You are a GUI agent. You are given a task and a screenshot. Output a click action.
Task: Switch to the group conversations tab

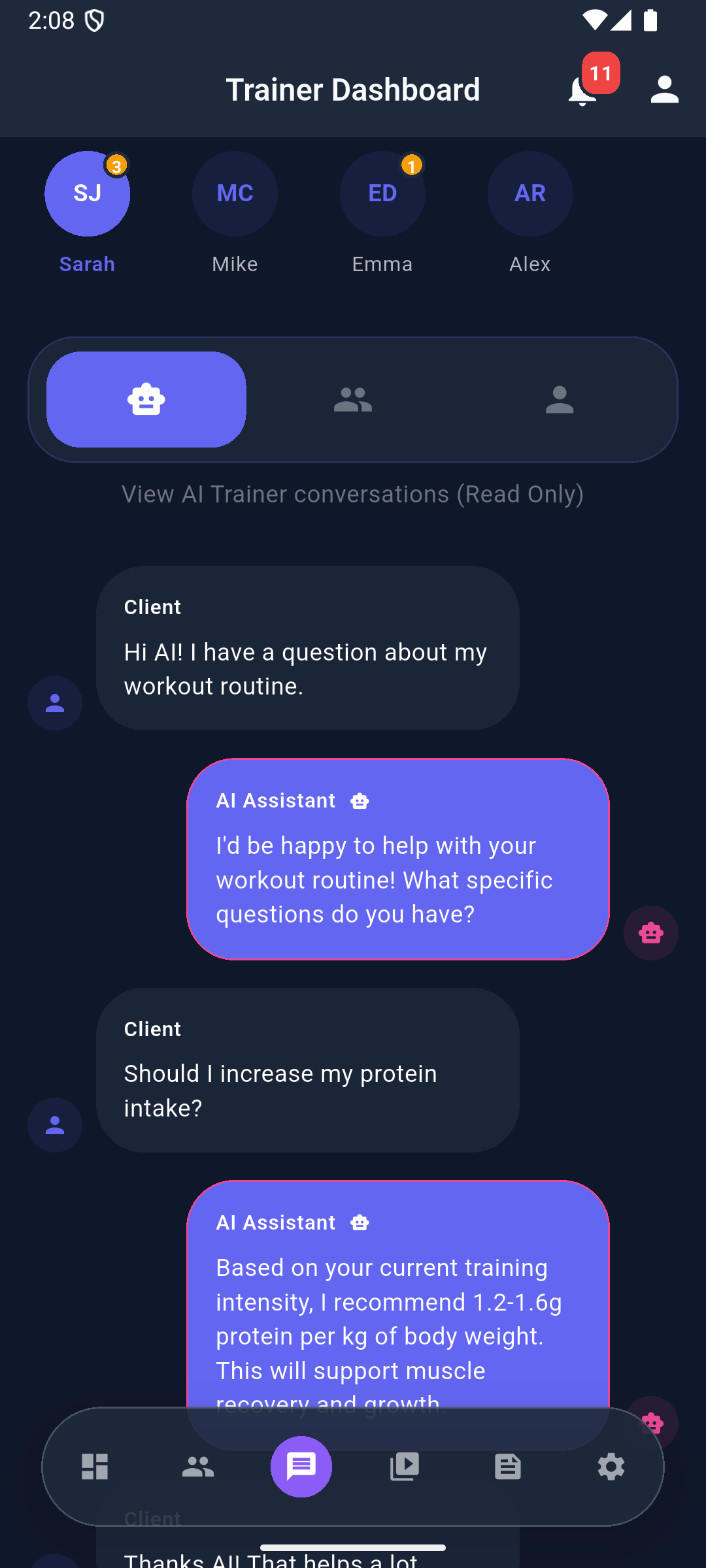[x=353, y=399]
